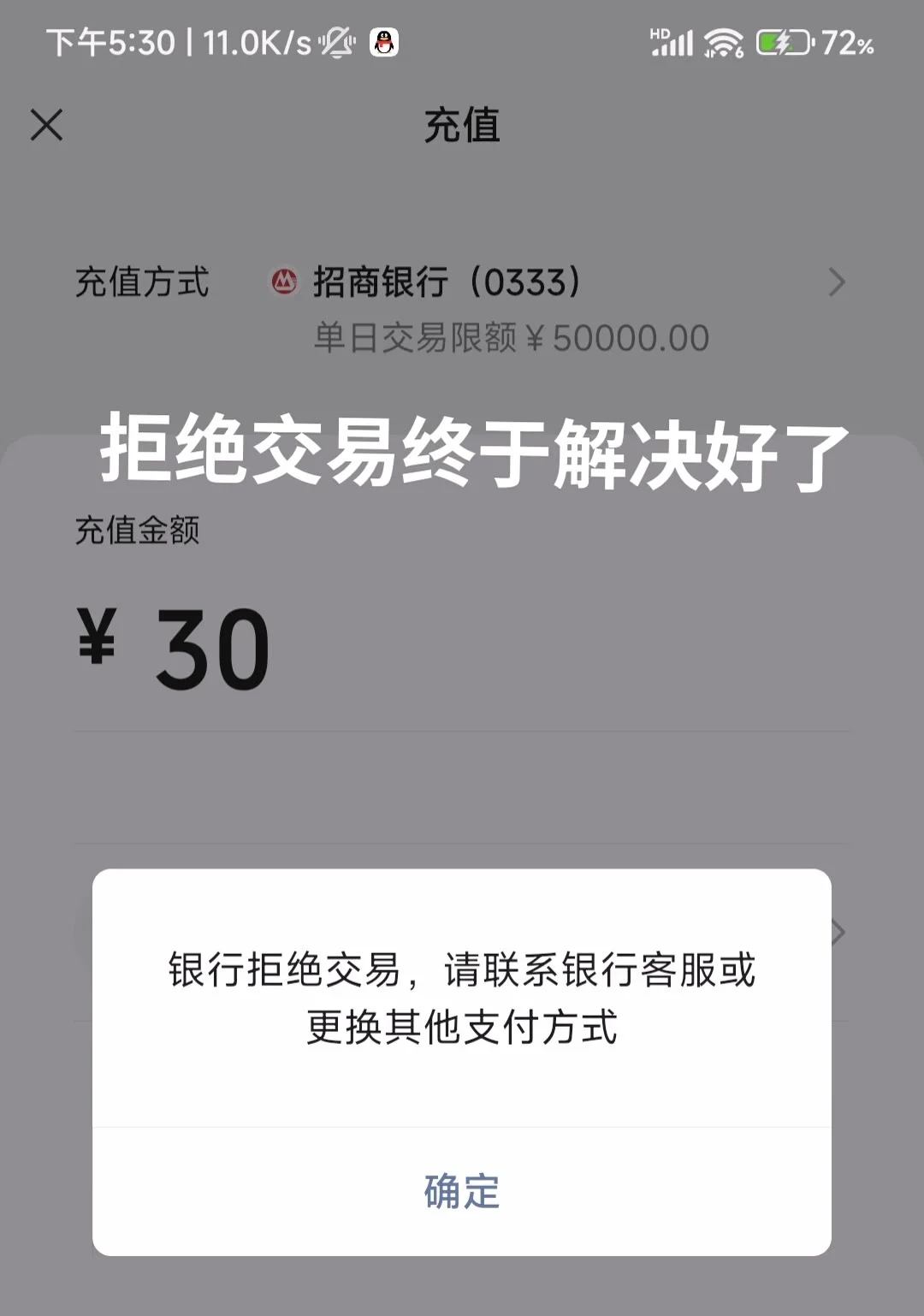Select the 充值金额 label
The image size is (924, 1316).
pyautogui.click(x=137, y=532)
